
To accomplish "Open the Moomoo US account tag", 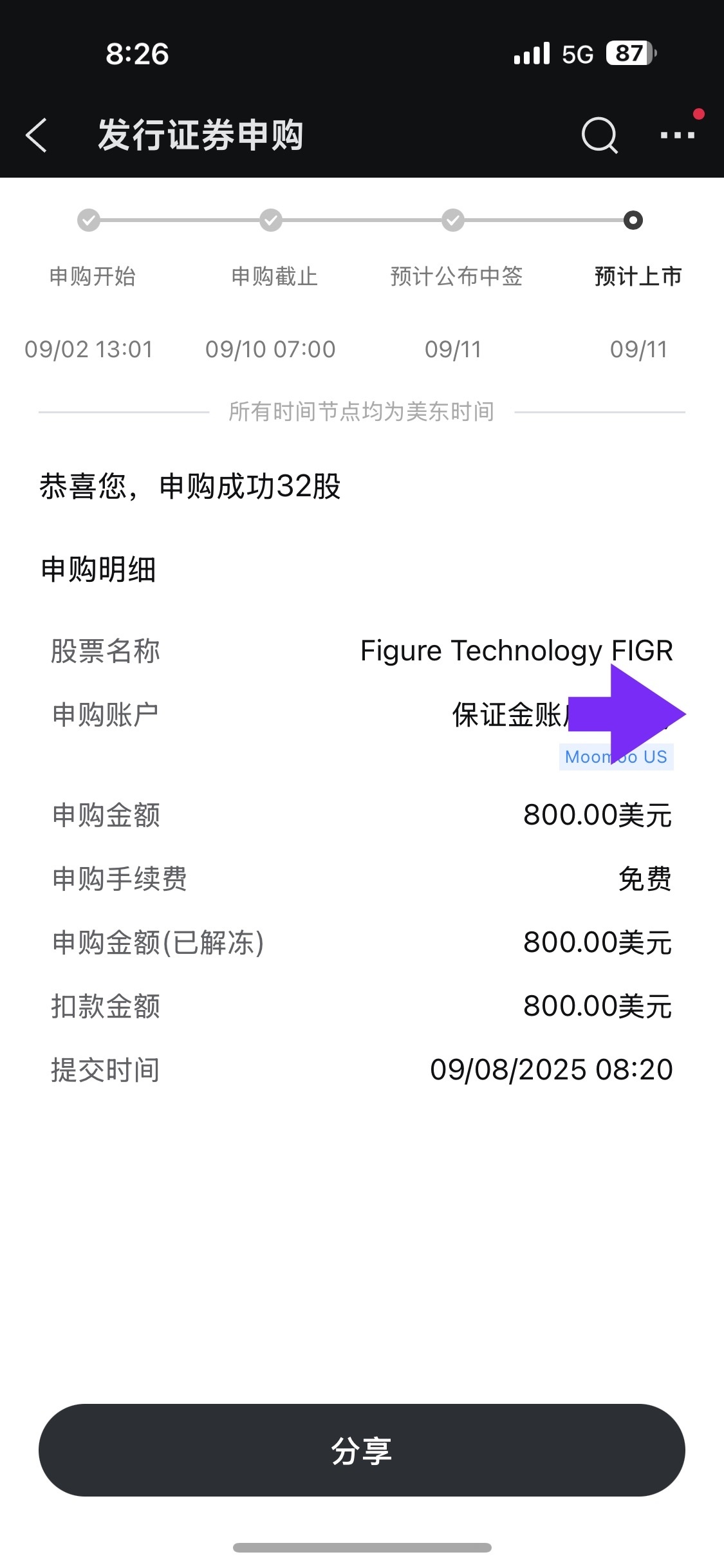I will pyautogui.click(x=615, y=756).
